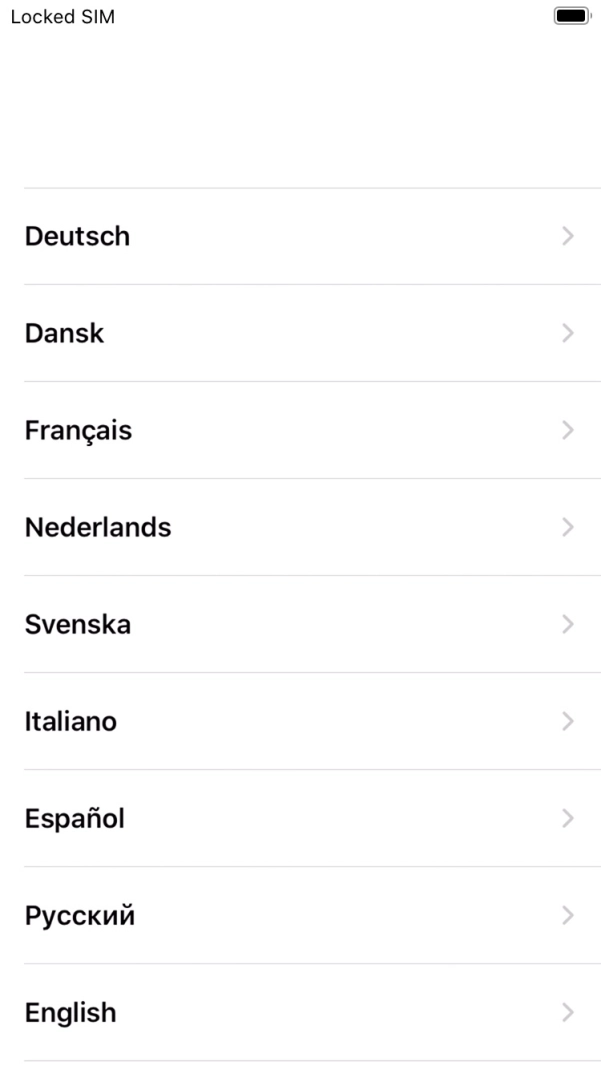This screenshot has height=1070, width=601.
Task: Set language to Español
Action: [x=300, y=818]
